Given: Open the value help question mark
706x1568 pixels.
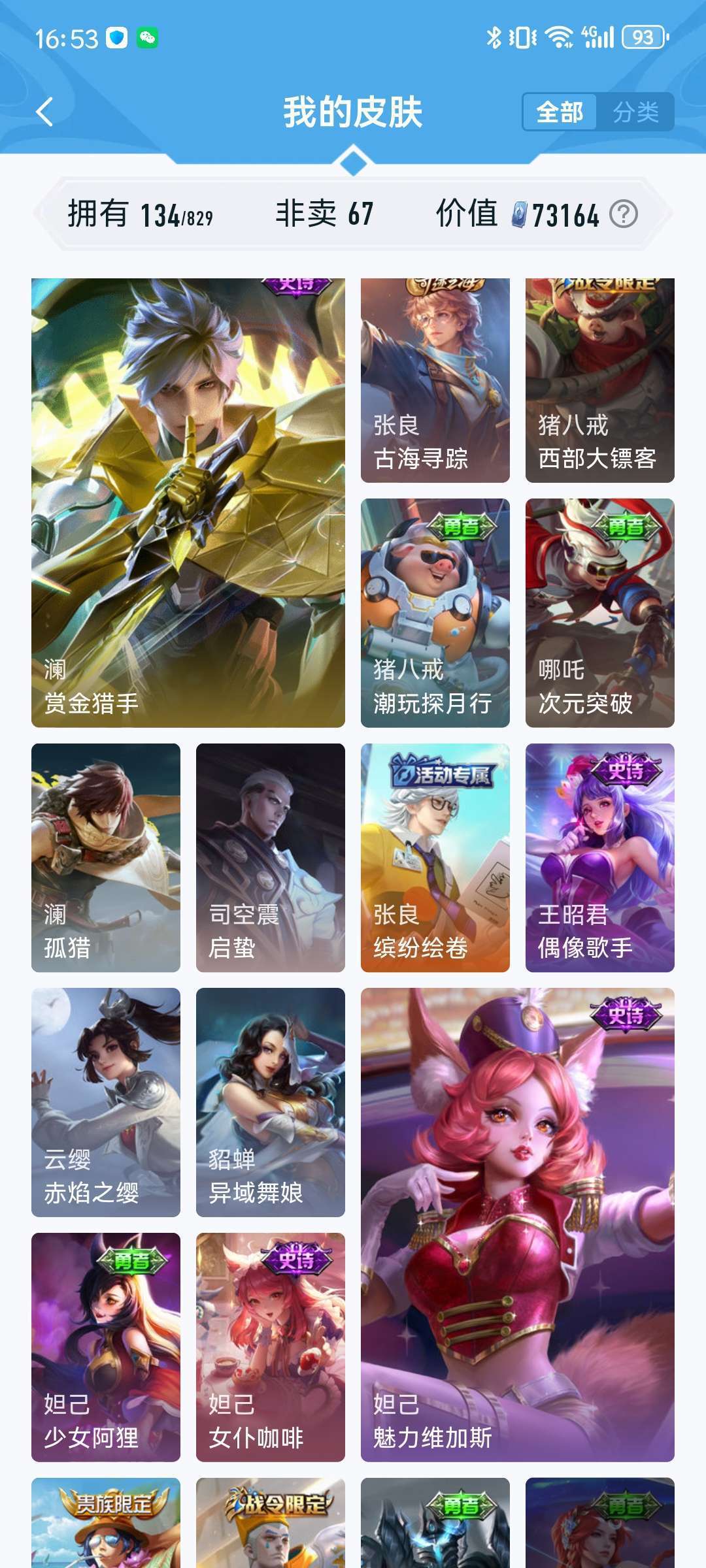Looking at the screenshot, I should tap(623, 214).
